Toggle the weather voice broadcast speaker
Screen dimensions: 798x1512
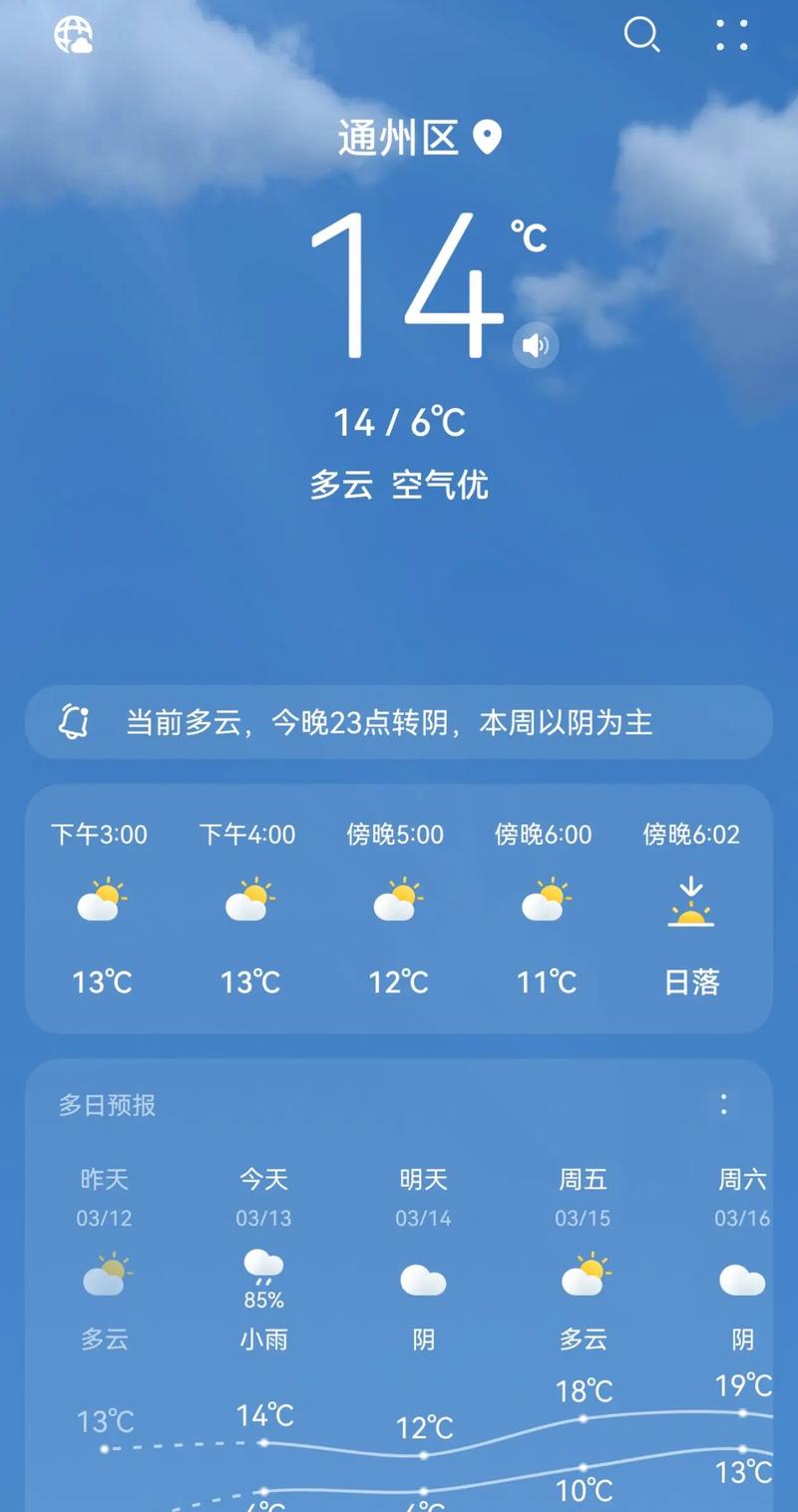pos(536,345)
